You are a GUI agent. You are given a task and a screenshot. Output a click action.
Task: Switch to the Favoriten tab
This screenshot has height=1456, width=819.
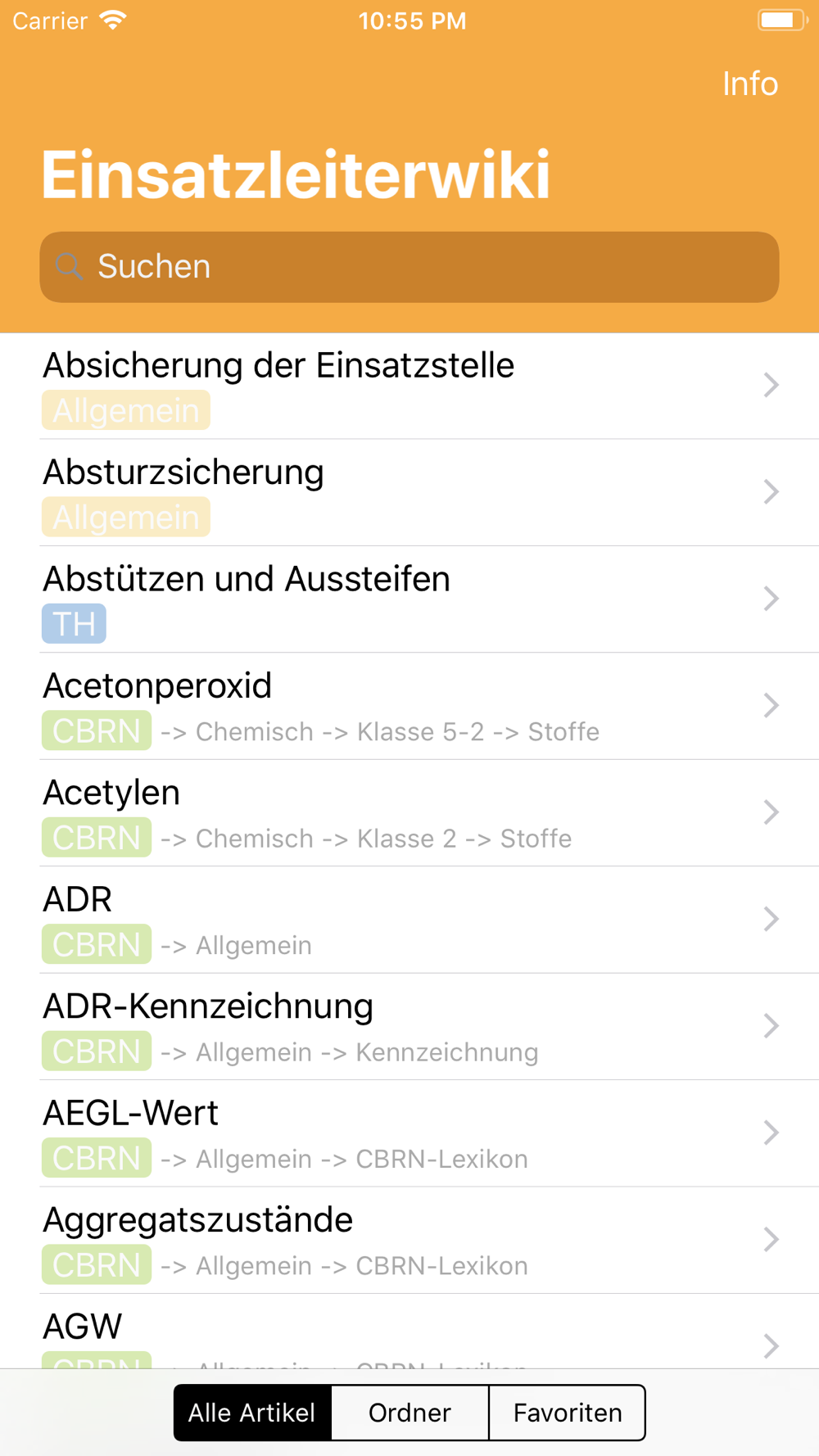(567, 1413)
